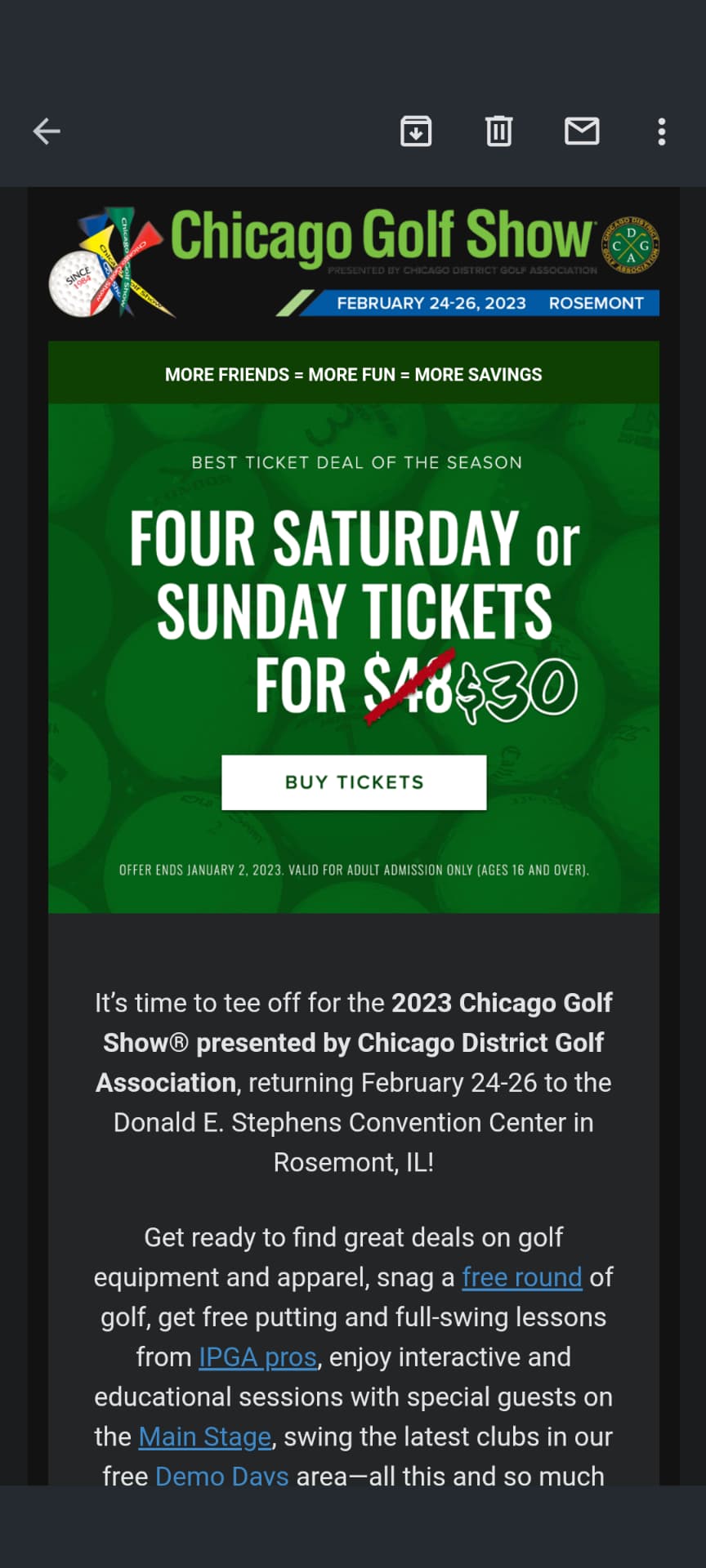
Task: Open the free round link
Action: tap(521, 1277)
